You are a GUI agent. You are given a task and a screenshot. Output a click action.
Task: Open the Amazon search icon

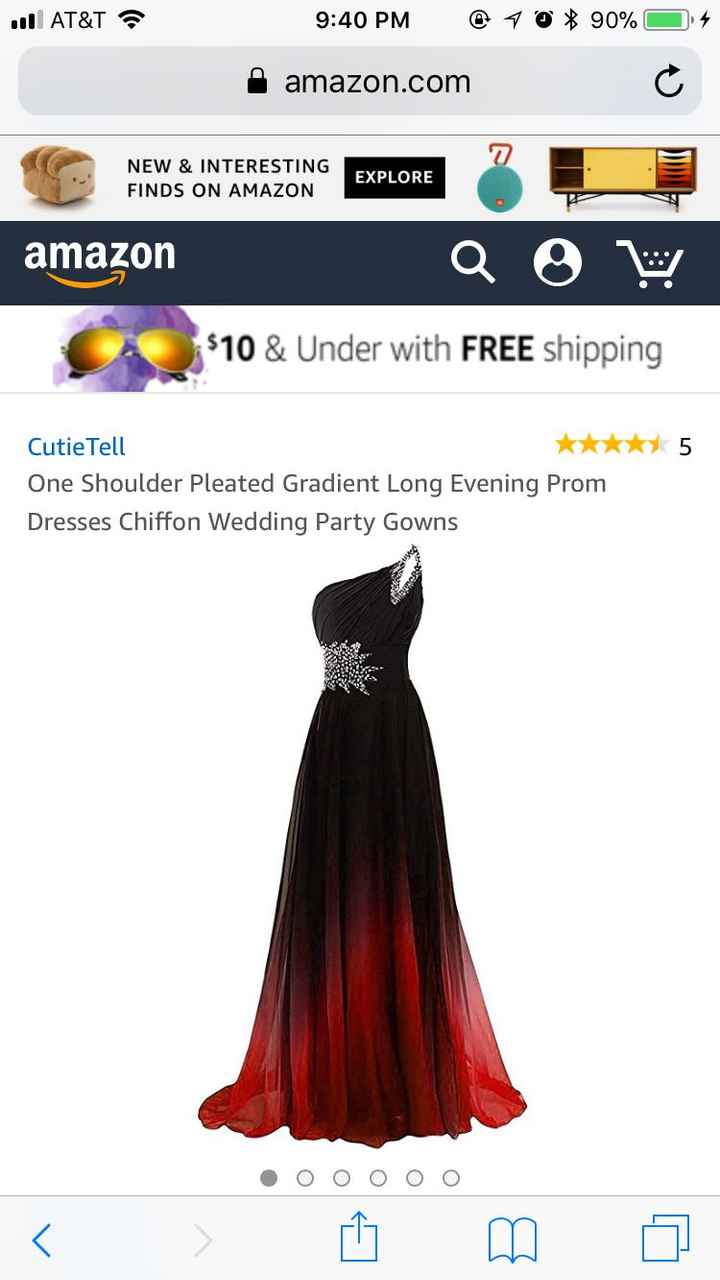coord(473,262)
